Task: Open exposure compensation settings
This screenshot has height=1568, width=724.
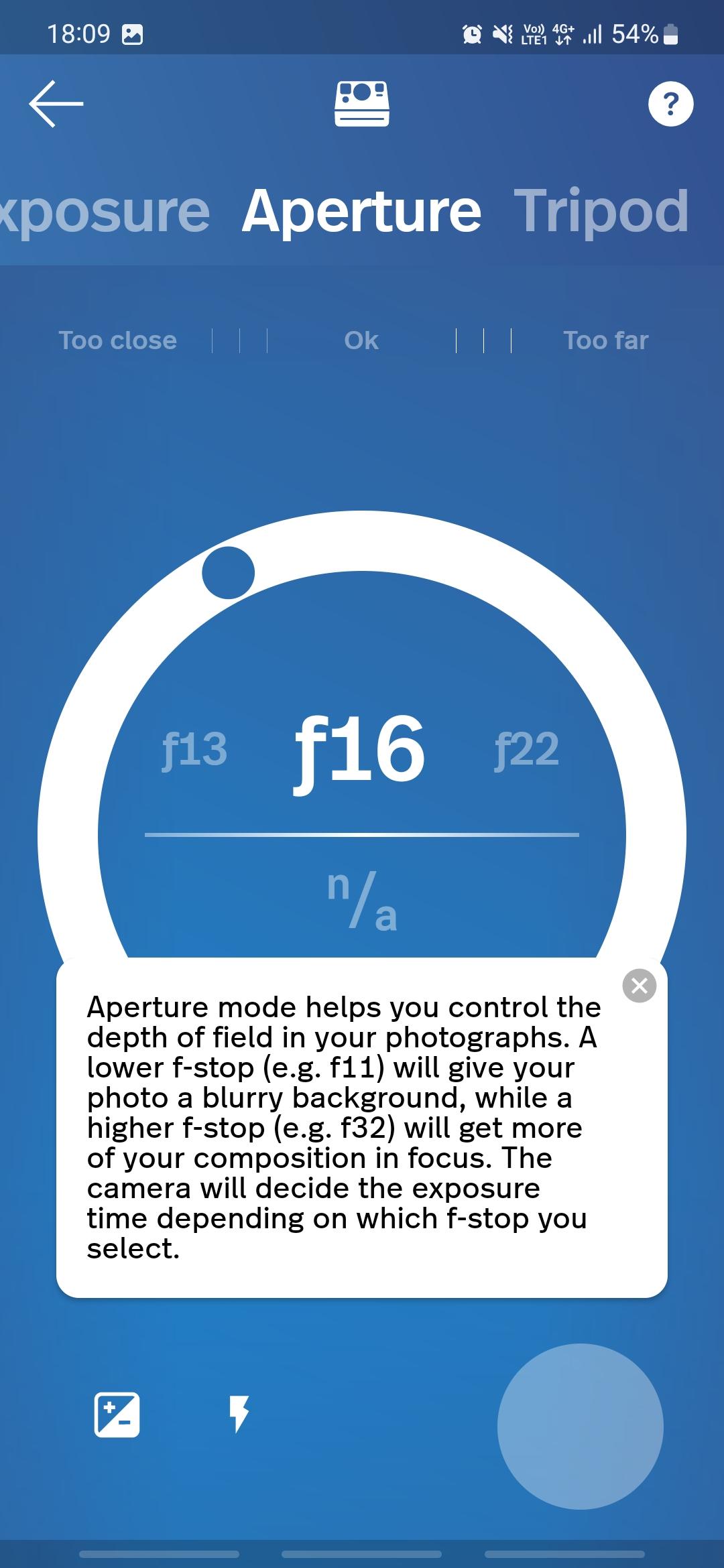Action: coord(117,1415)
